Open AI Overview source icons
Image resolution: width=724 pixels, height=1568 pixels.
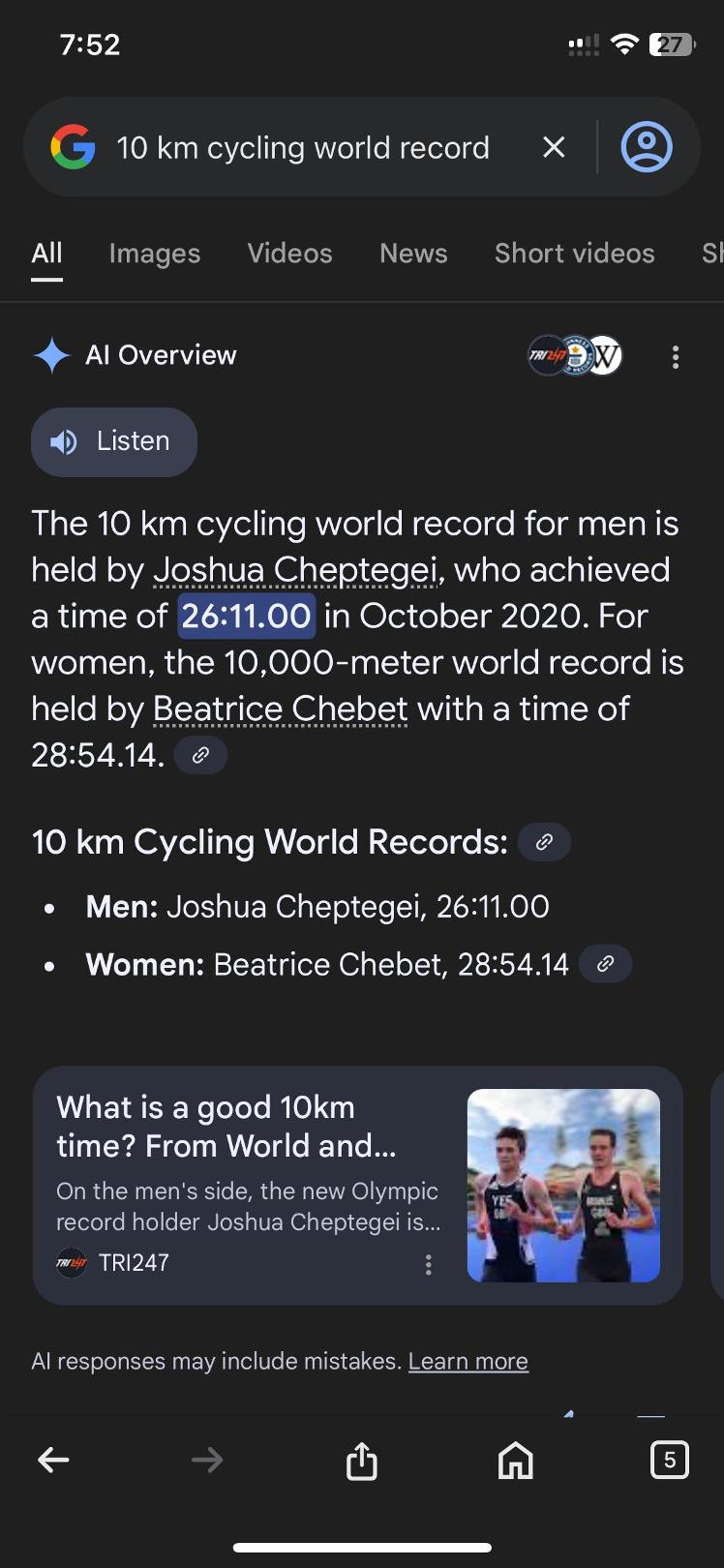click(575, 356)
